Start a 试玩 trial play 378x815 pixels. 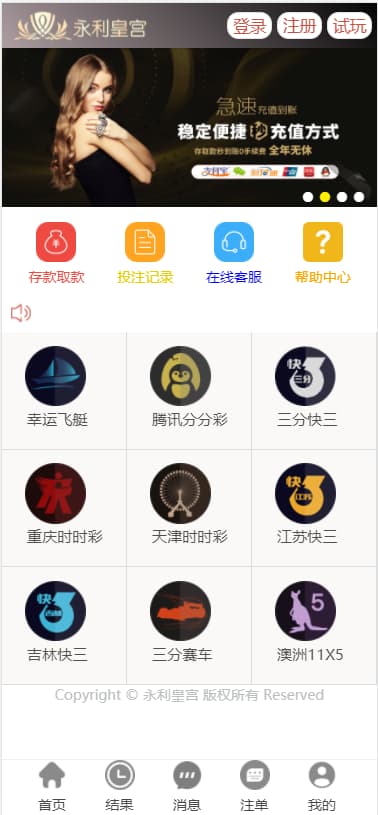pos(349,26)
